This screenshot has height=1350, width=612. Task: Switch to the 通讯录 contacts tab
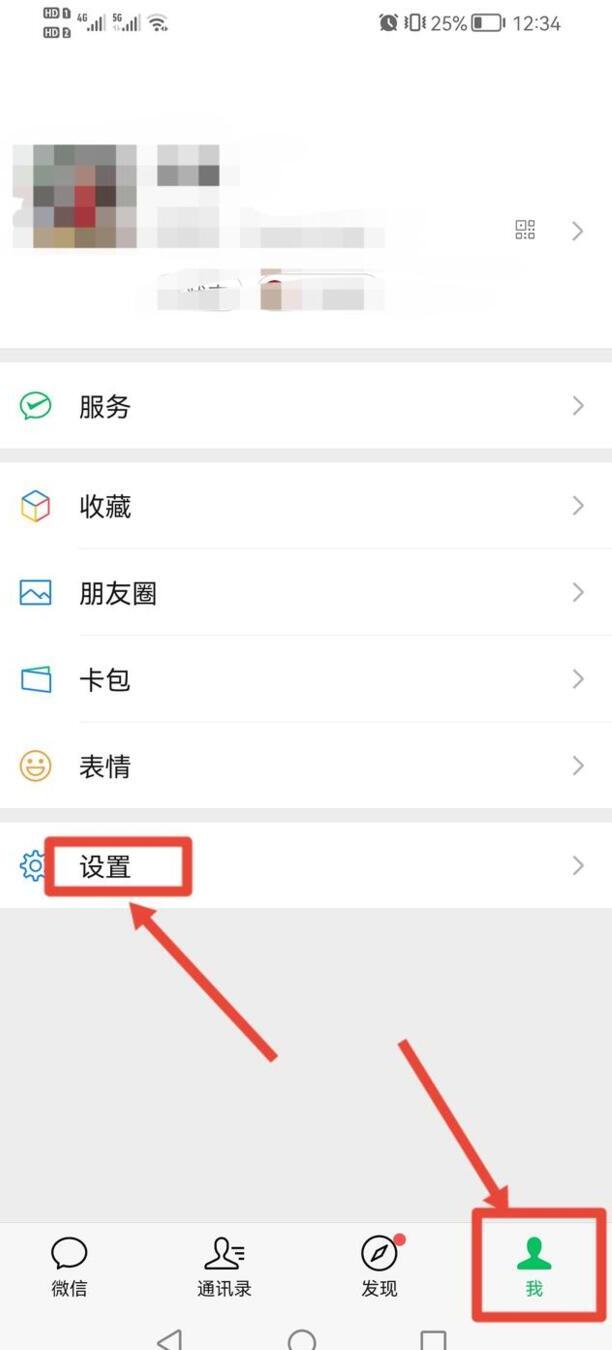(224, 1267)
